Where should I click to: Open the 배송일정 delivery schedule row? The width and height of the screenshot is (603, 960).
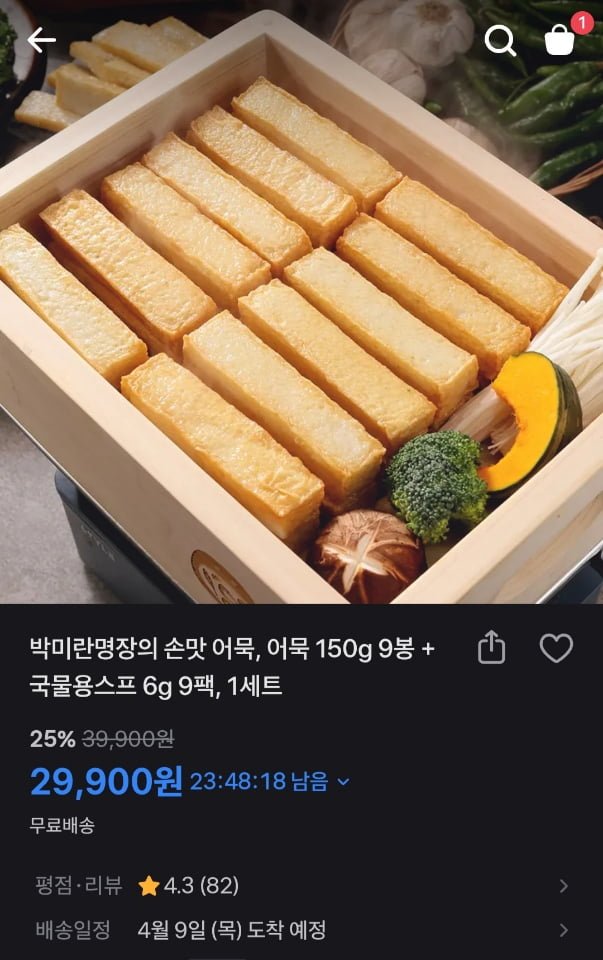click(x=300, y=930)
